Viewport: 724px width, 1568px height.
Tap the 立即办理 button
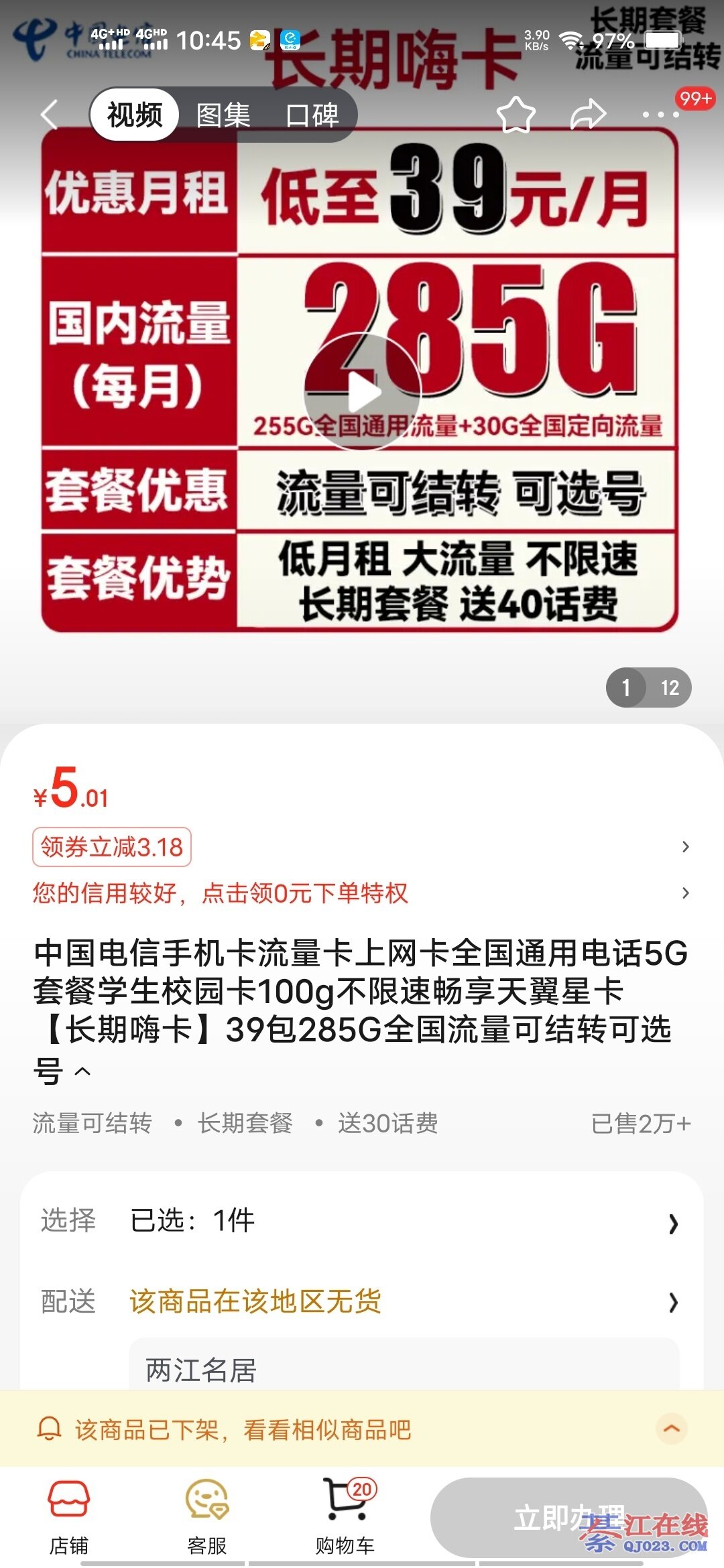tap(568, 1517)
